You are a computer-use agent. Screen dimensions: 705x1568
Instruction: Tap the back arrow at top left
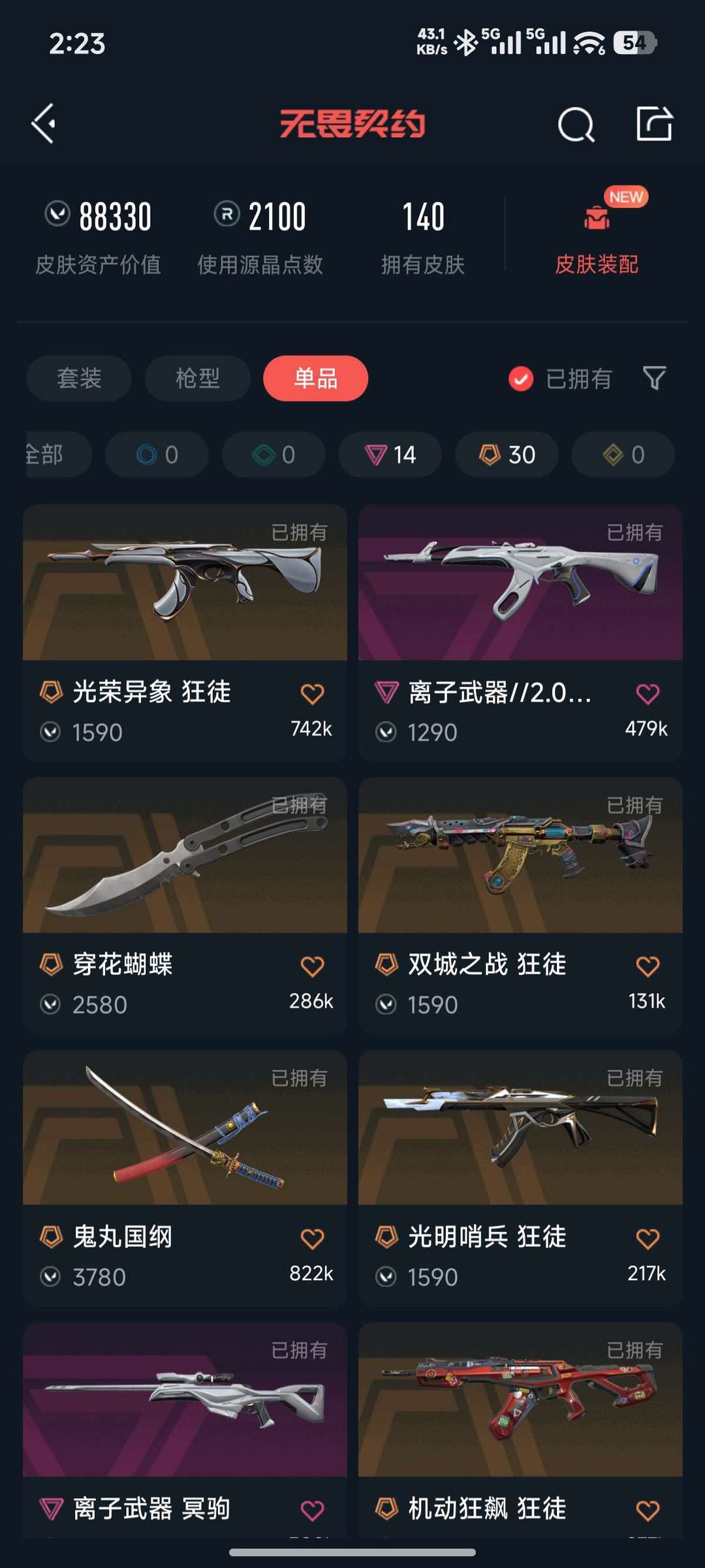43,124
